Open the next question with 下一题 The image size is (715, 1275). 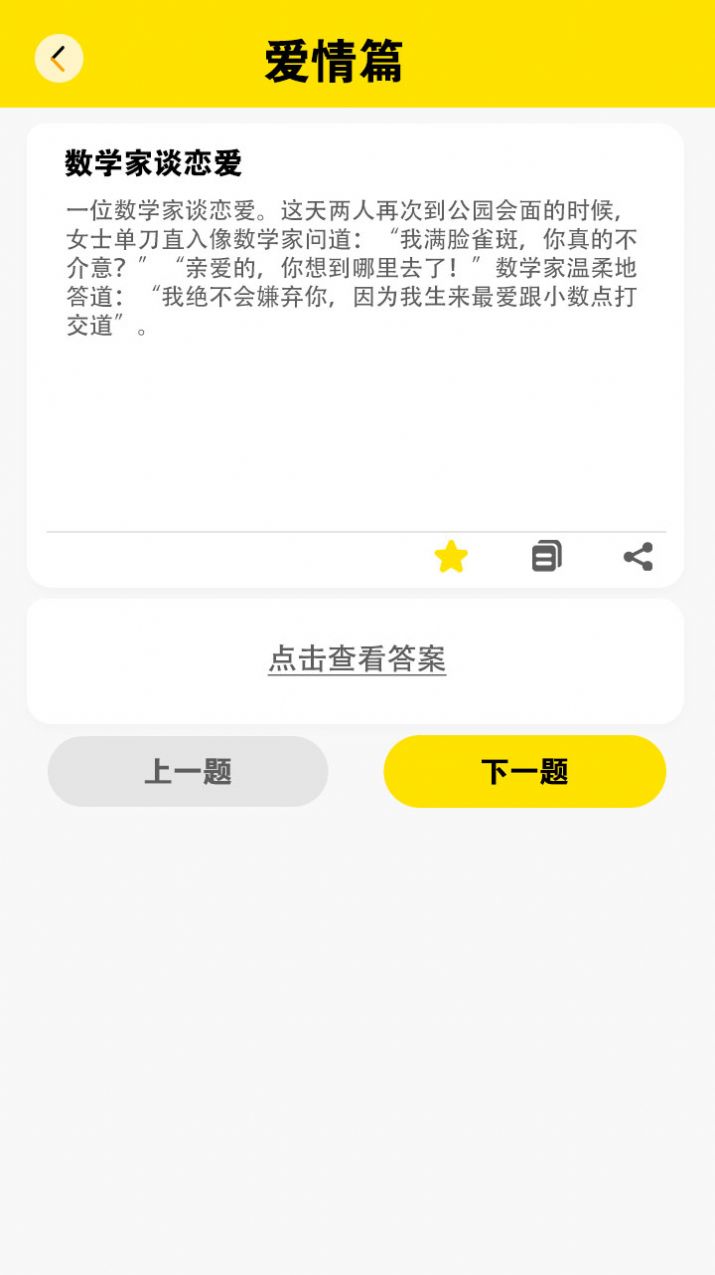pos(524,772)
